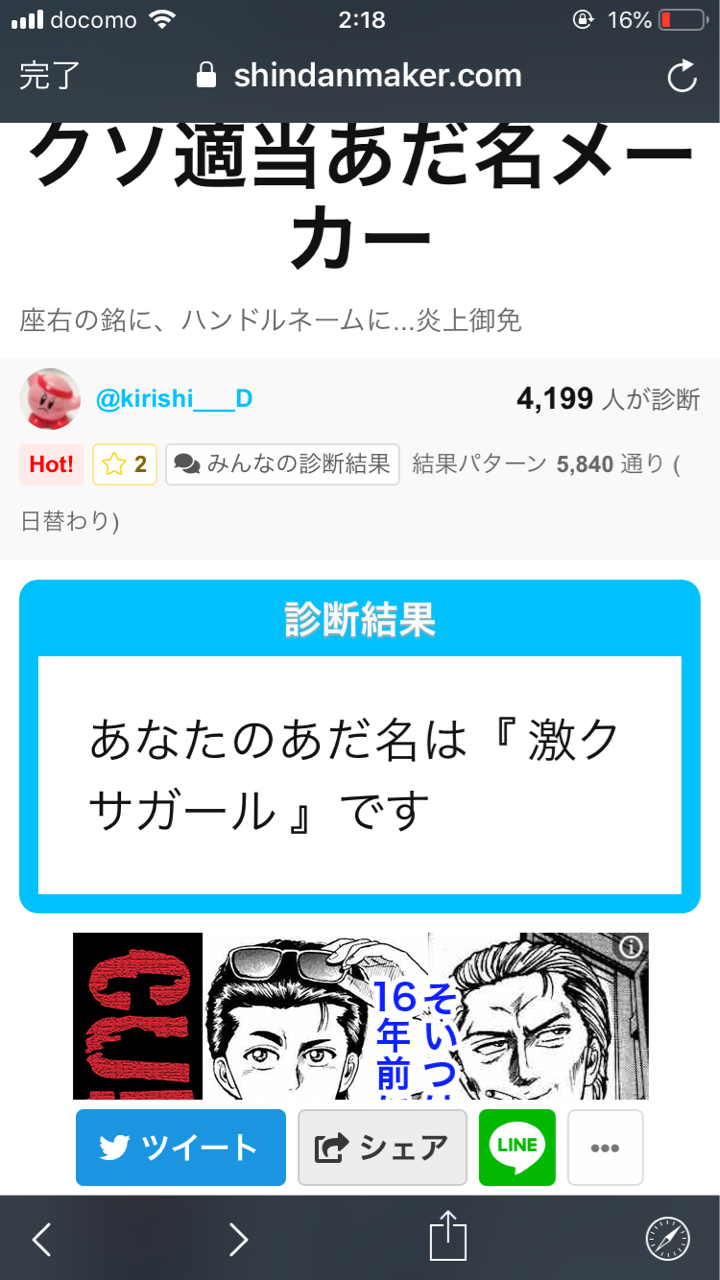Image resolution: width=720 pixels, height=1280 pixels.
Task: Open page in Safari compass icon
Action: click(667, 1240)
